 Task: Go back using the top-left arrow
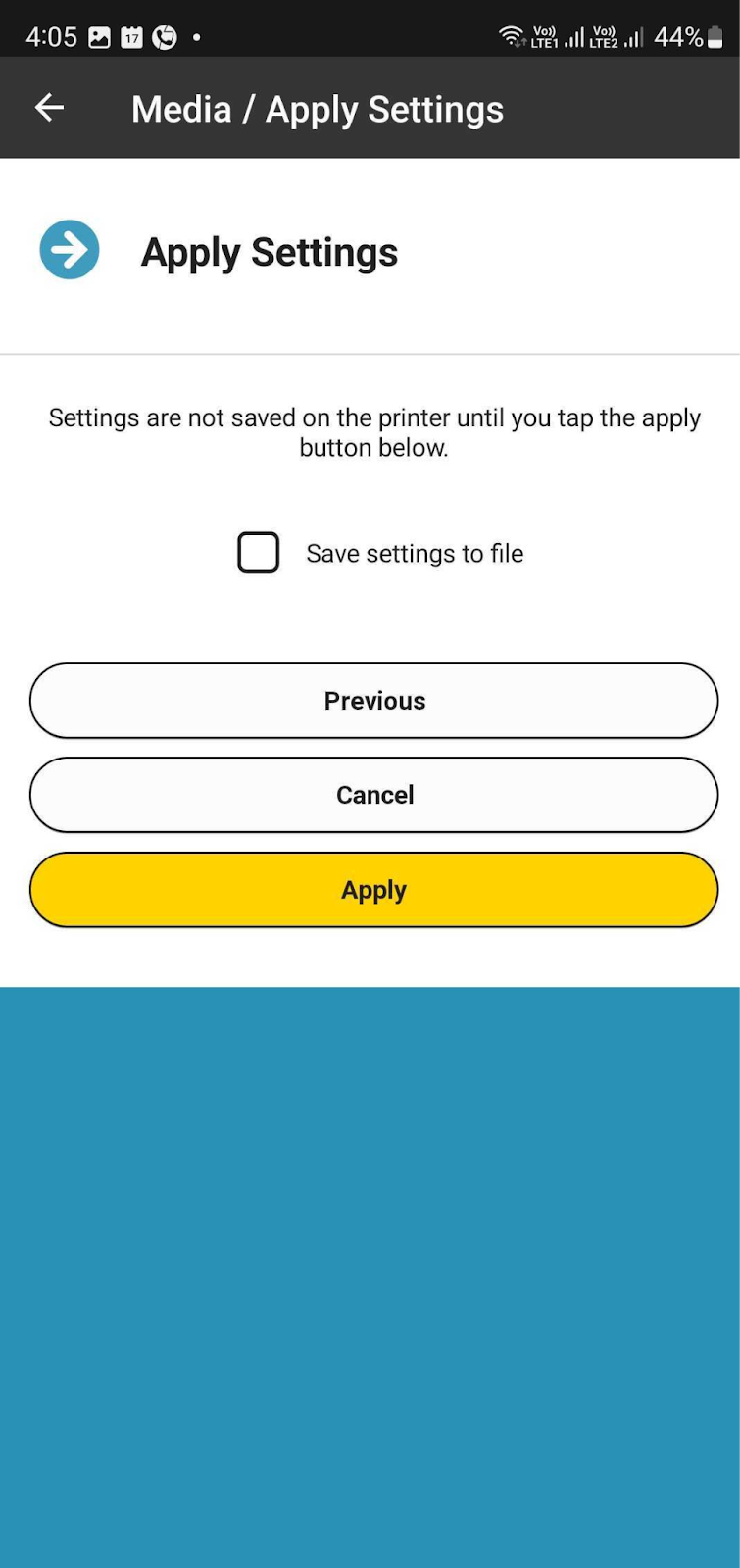[49, 108]
